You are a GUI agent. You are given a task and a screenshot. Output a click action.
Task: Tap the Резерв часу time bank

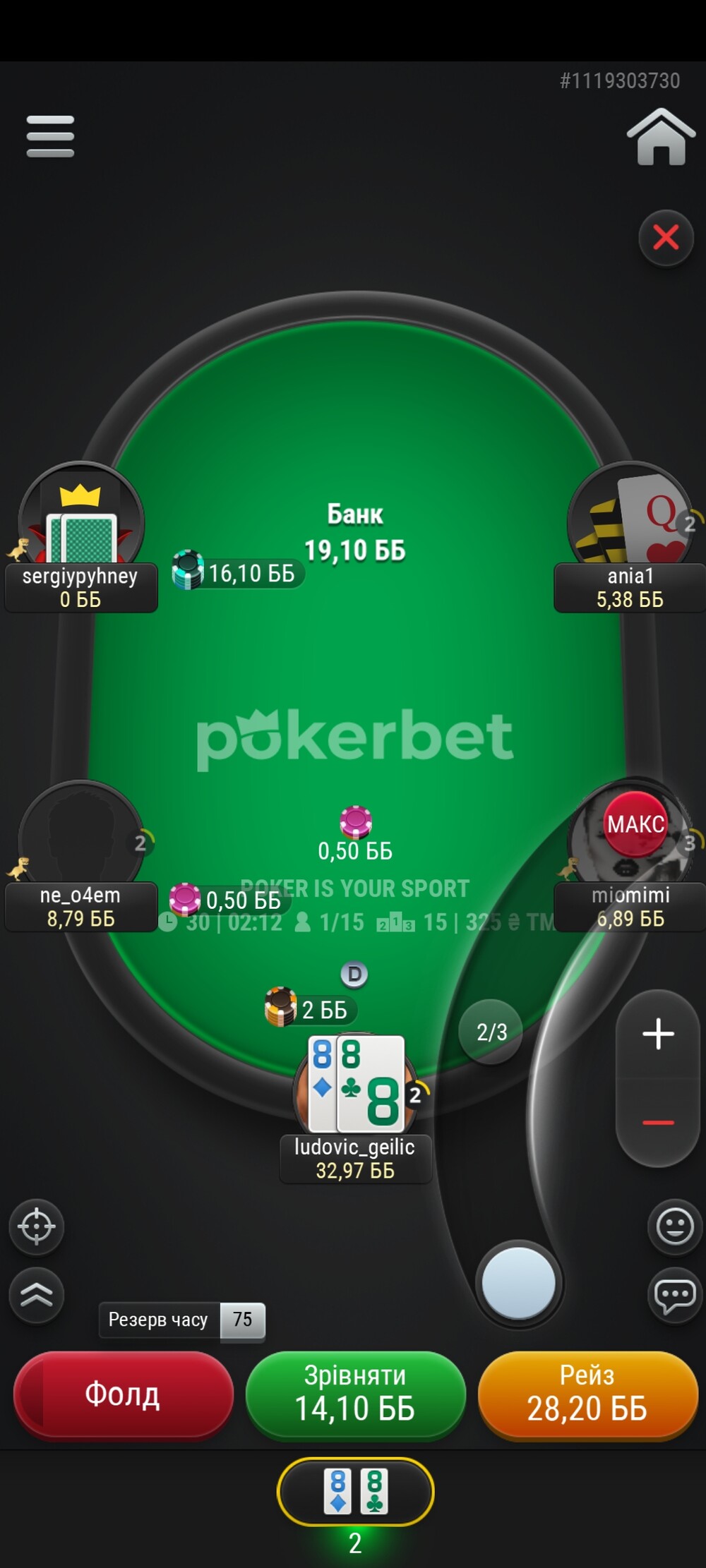tap(182, 1320)
